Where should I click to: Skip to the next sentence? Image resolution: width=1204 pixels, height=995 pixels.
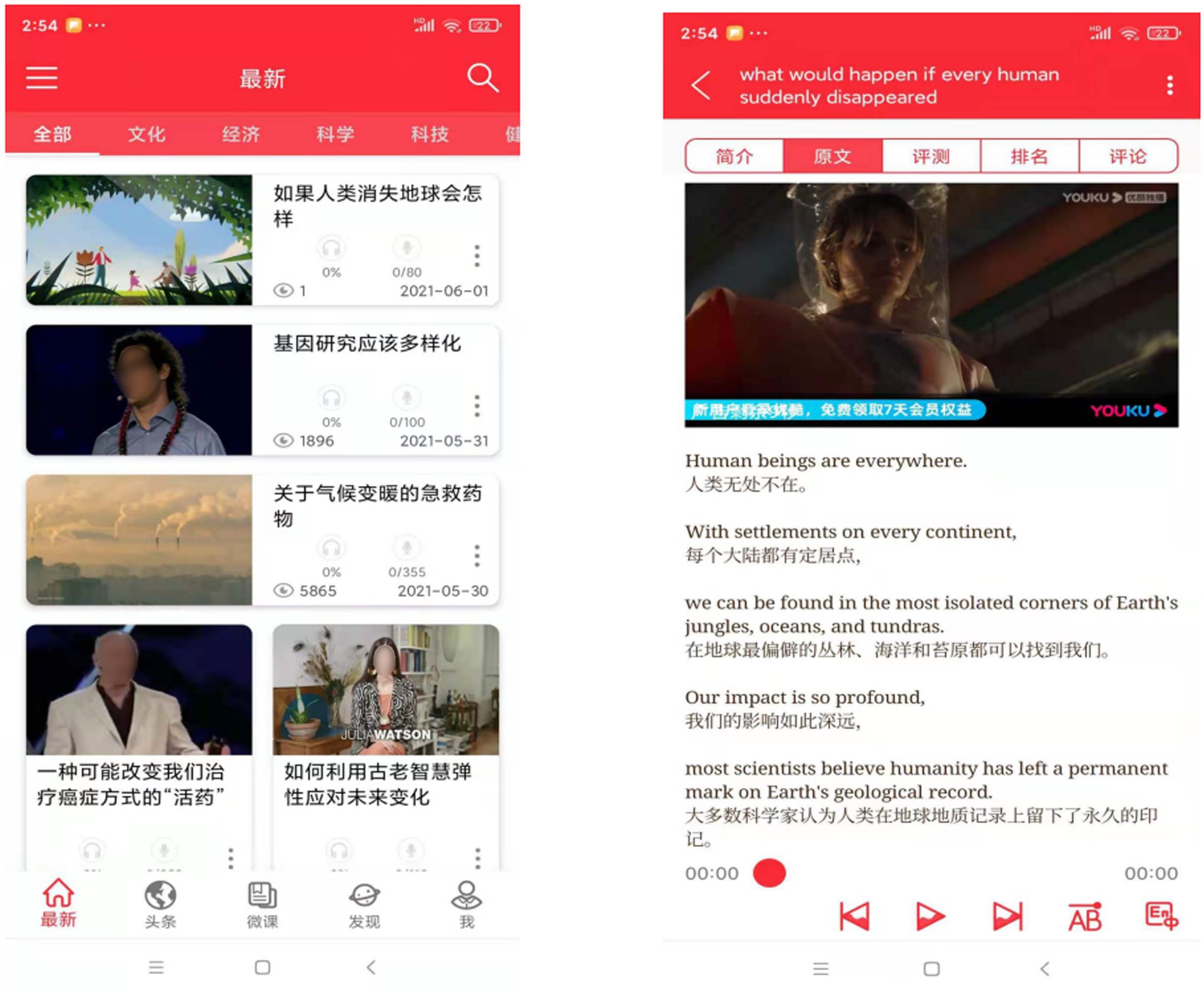(1006, 916)
